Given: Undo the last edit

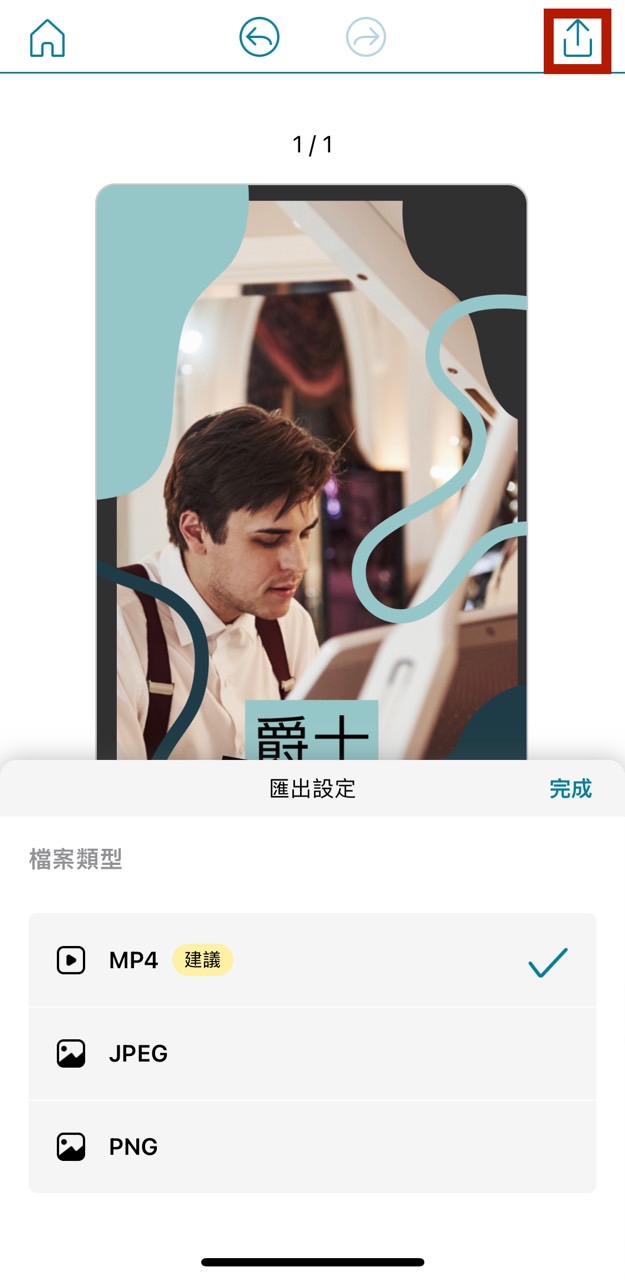Looking at the screenshot, I should pyautogui.click(x=259, y=39).
